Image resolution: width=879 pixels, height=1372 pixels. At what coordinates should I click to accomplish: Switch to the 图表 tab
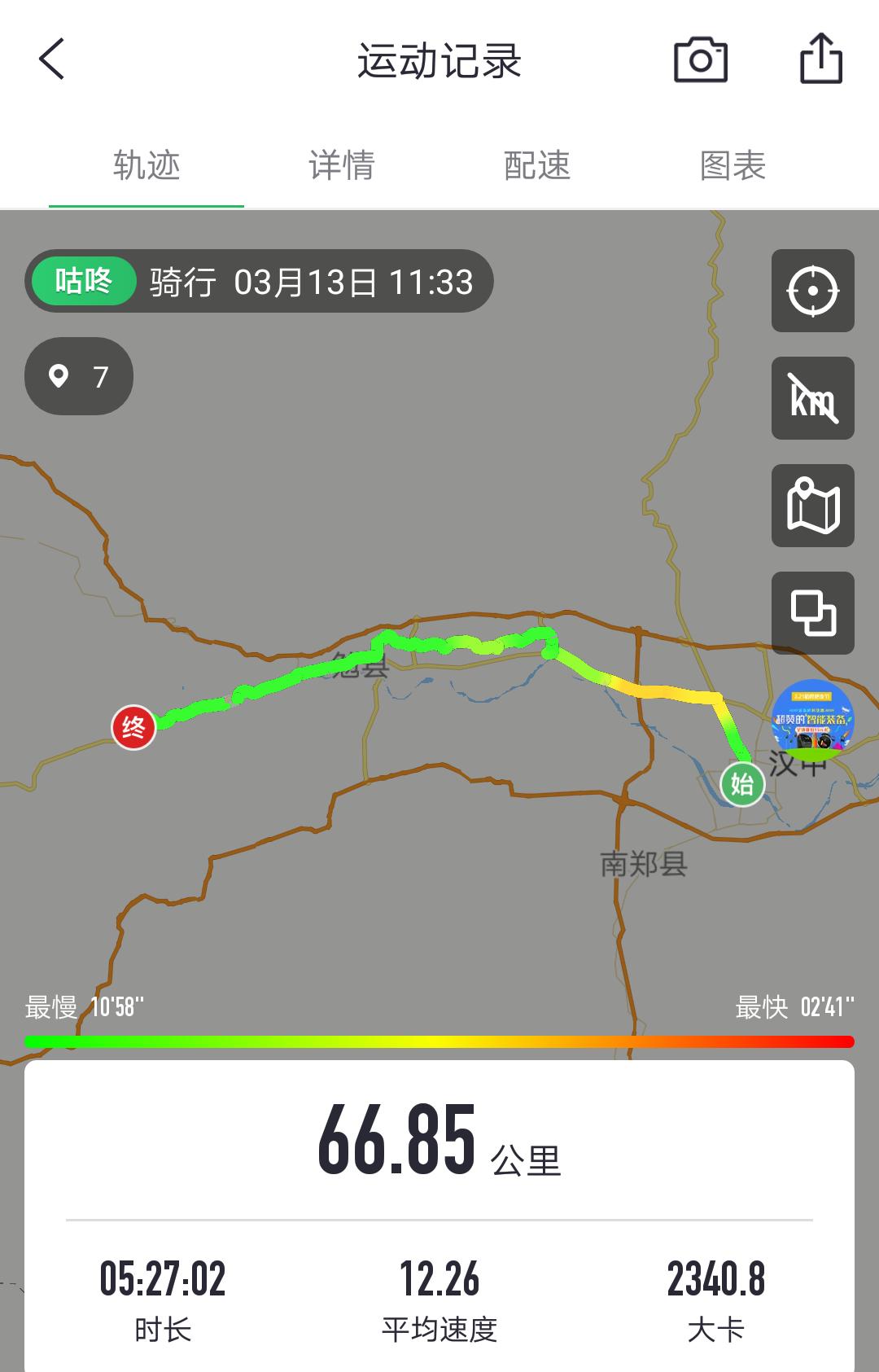[731, 164]
